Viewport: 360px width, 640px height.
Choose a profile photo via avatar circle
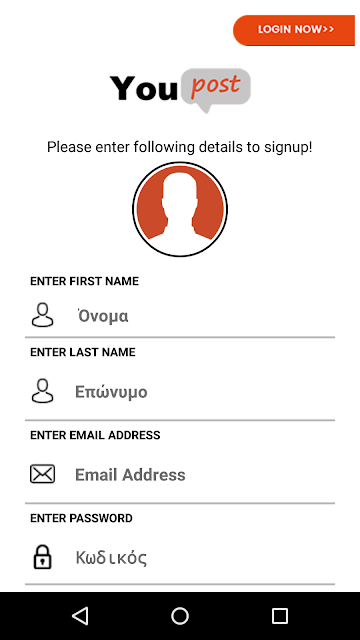pyautogui.click(x=180, y=209)
